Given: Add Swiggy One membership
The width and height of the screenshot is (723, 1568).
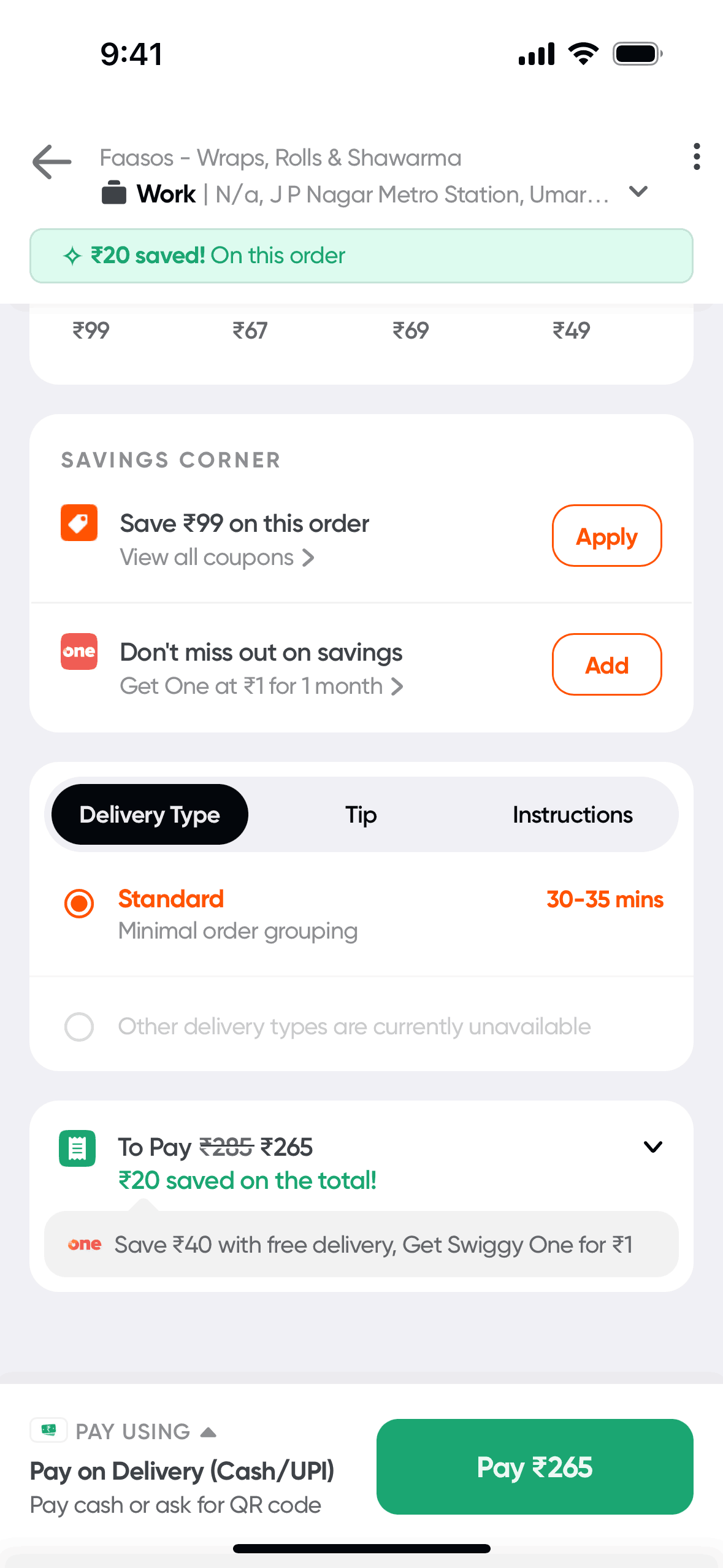Looking at the screenshot, I should 606,664.
